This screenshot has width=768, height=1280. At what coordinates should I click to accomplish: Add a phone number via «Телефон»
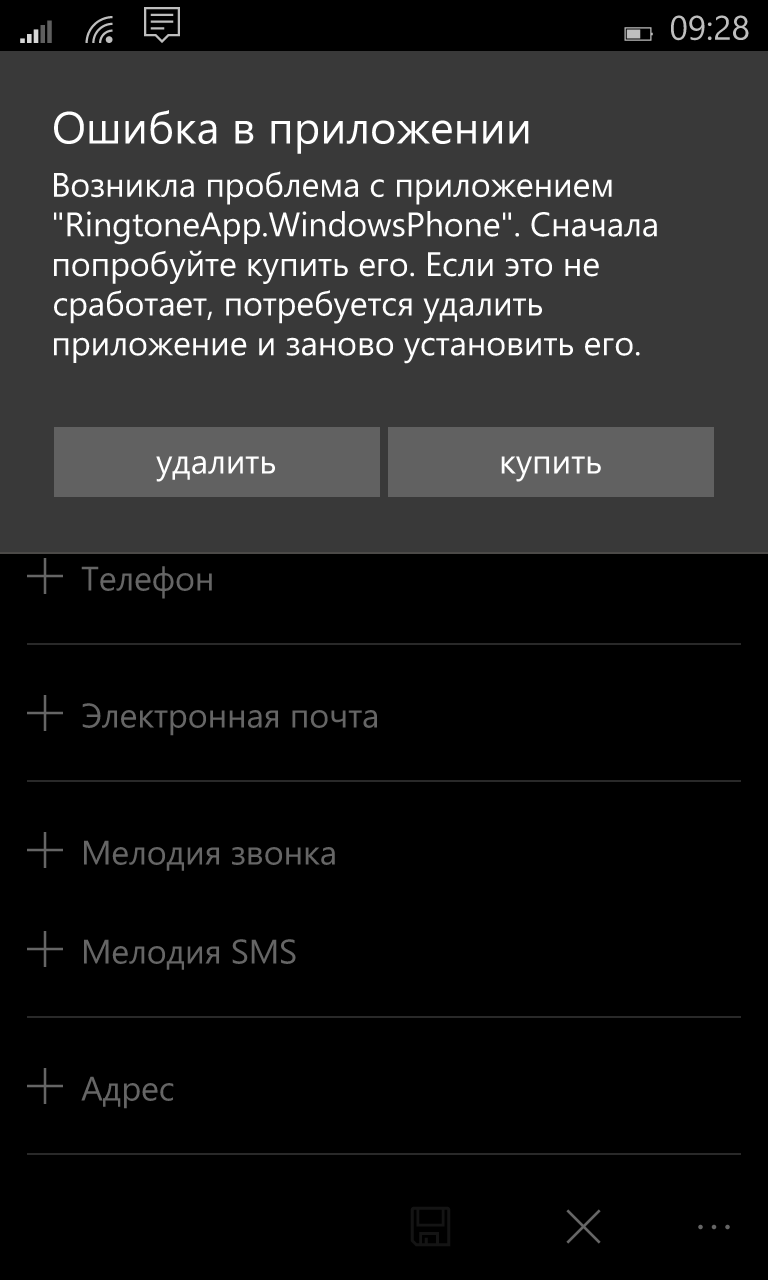pos(384,580)
